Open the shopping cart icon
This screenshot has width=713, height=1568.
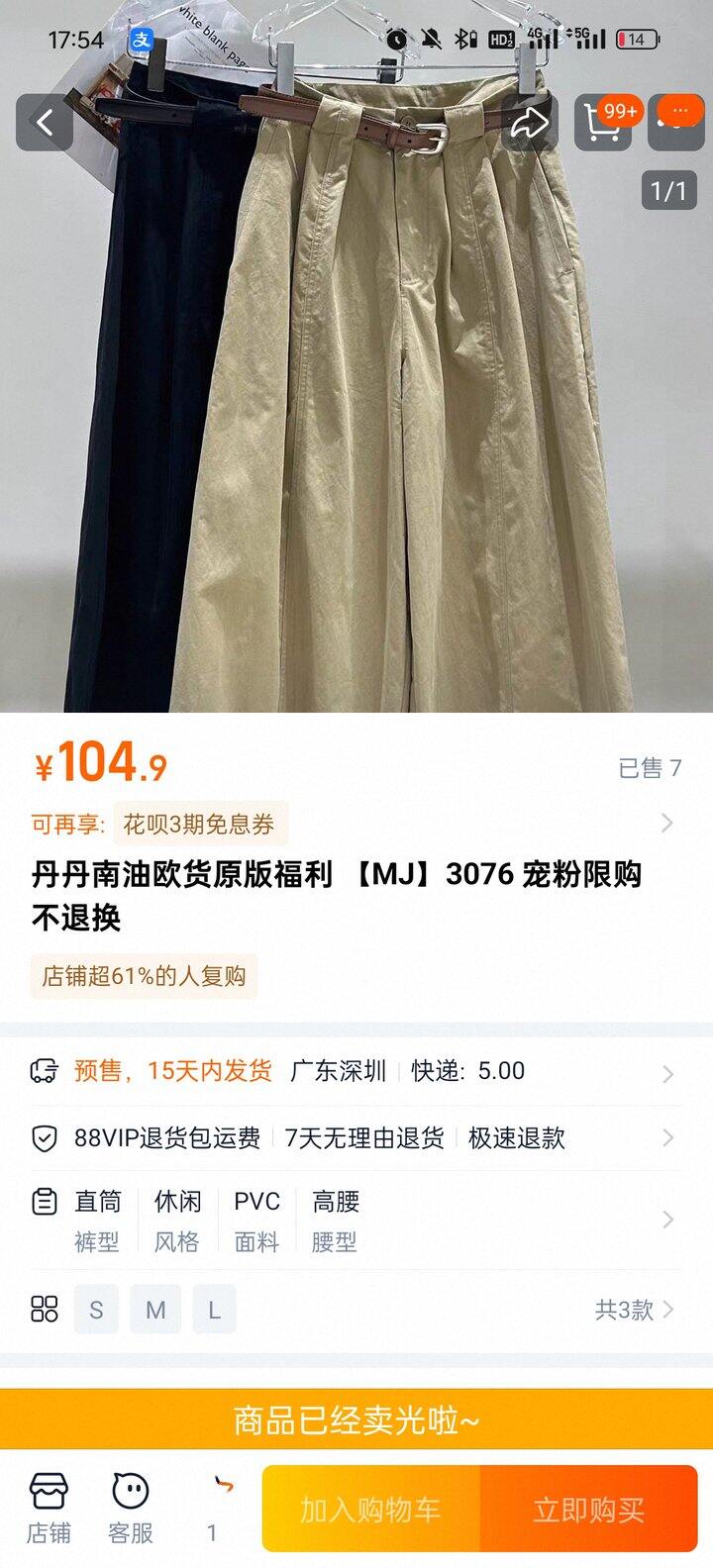click(603, 122)
